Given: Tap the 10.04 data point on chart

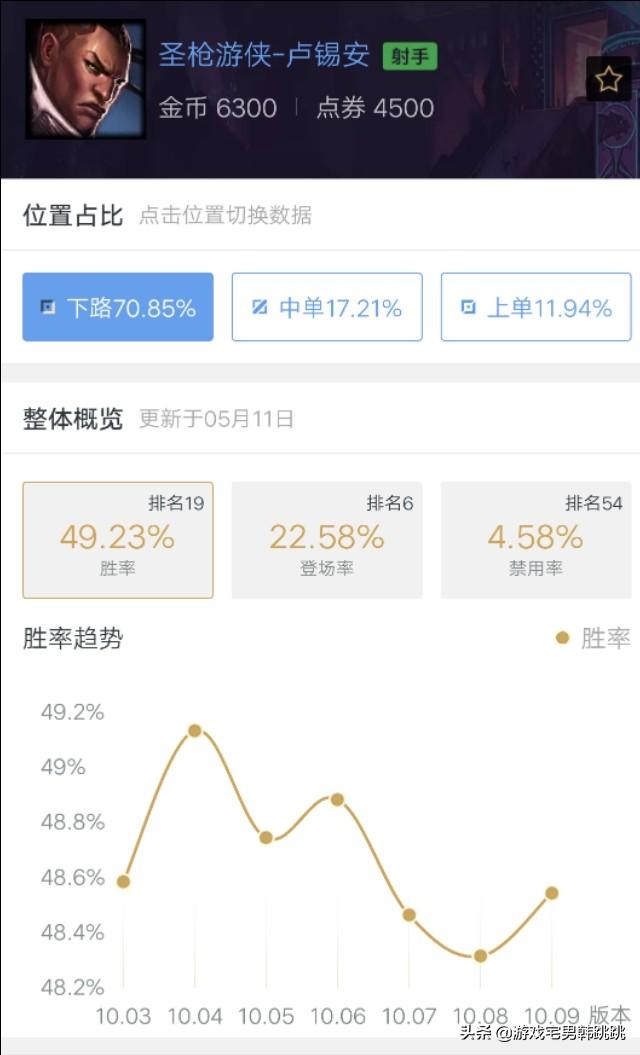Looking at the screenshot, I should tap(195, 731).
